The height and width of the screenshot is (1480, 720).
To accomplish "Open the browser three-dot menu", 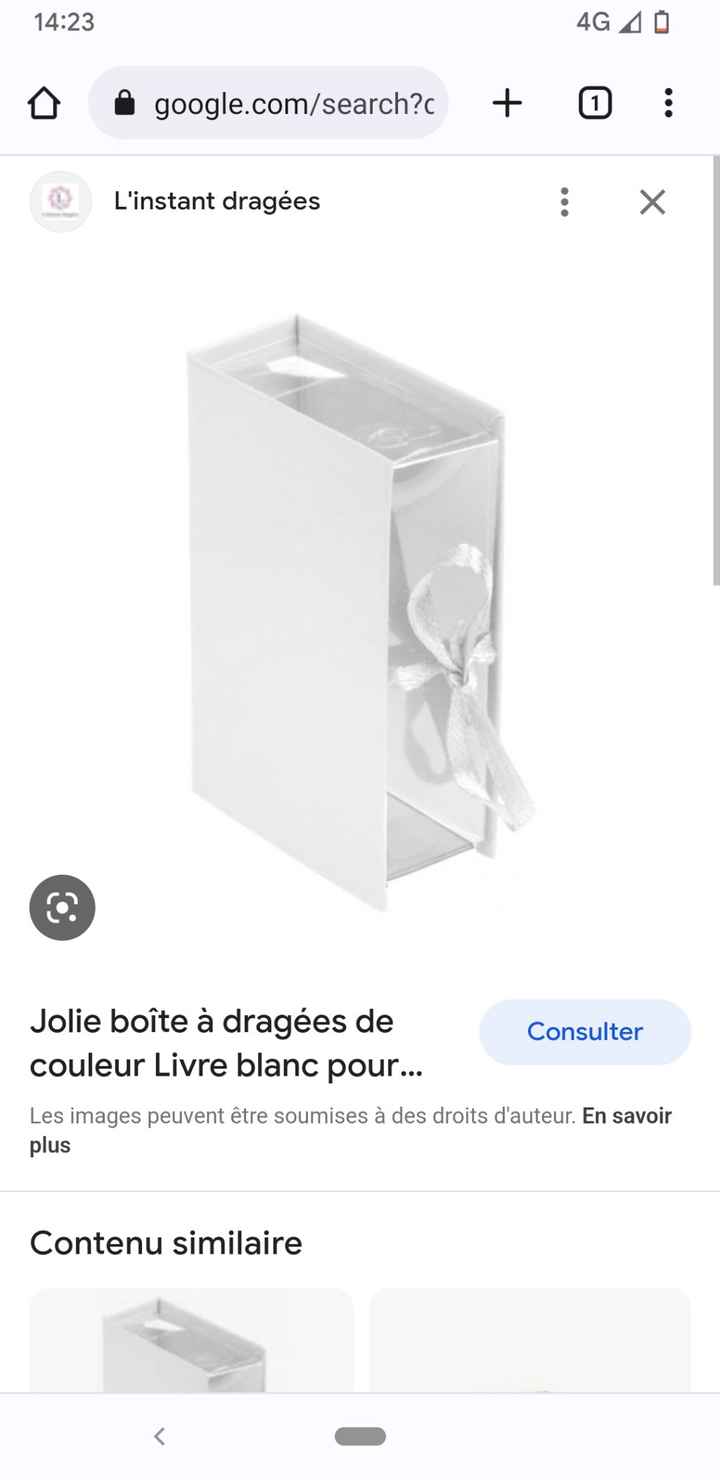I will tap(667, 102).
